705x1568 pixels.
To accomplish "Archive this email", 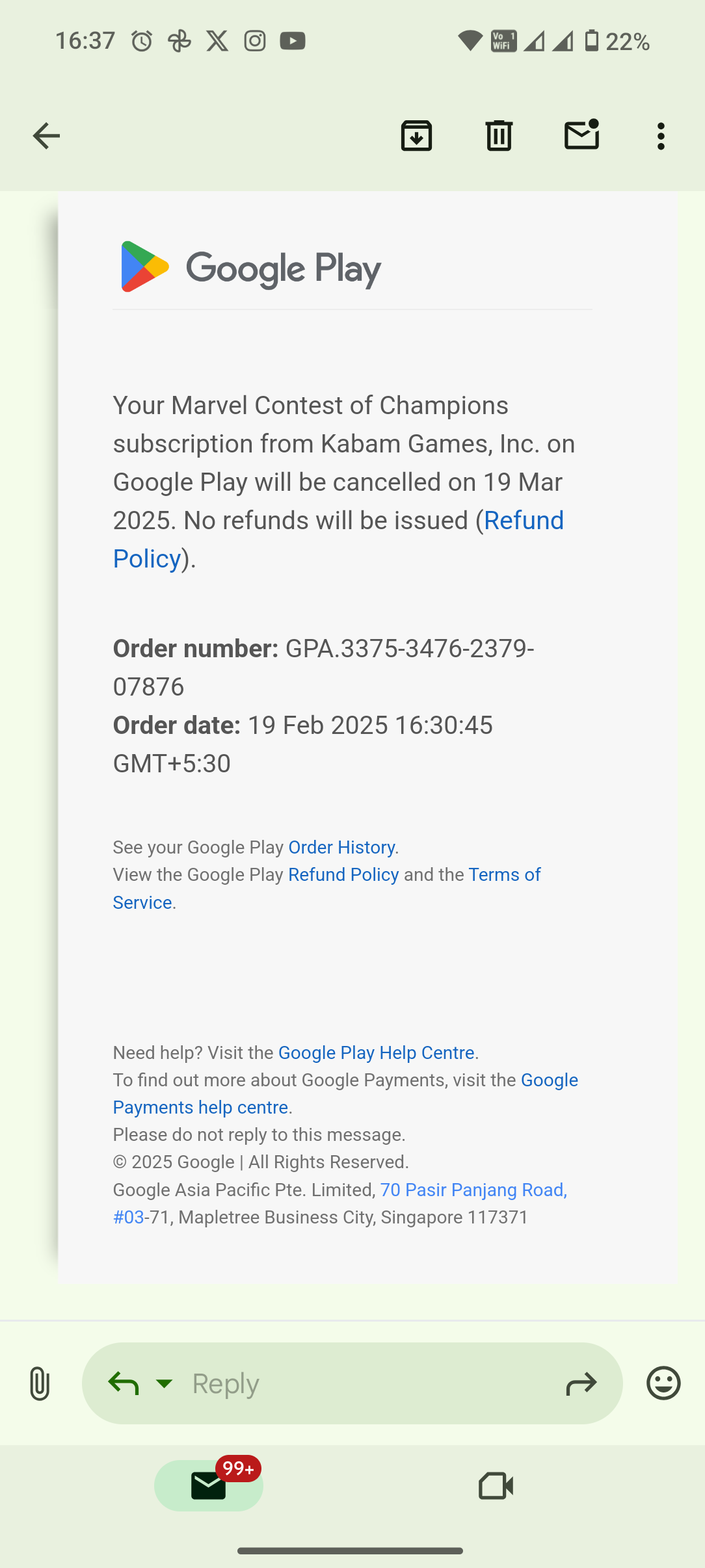I will click(416, 136).
